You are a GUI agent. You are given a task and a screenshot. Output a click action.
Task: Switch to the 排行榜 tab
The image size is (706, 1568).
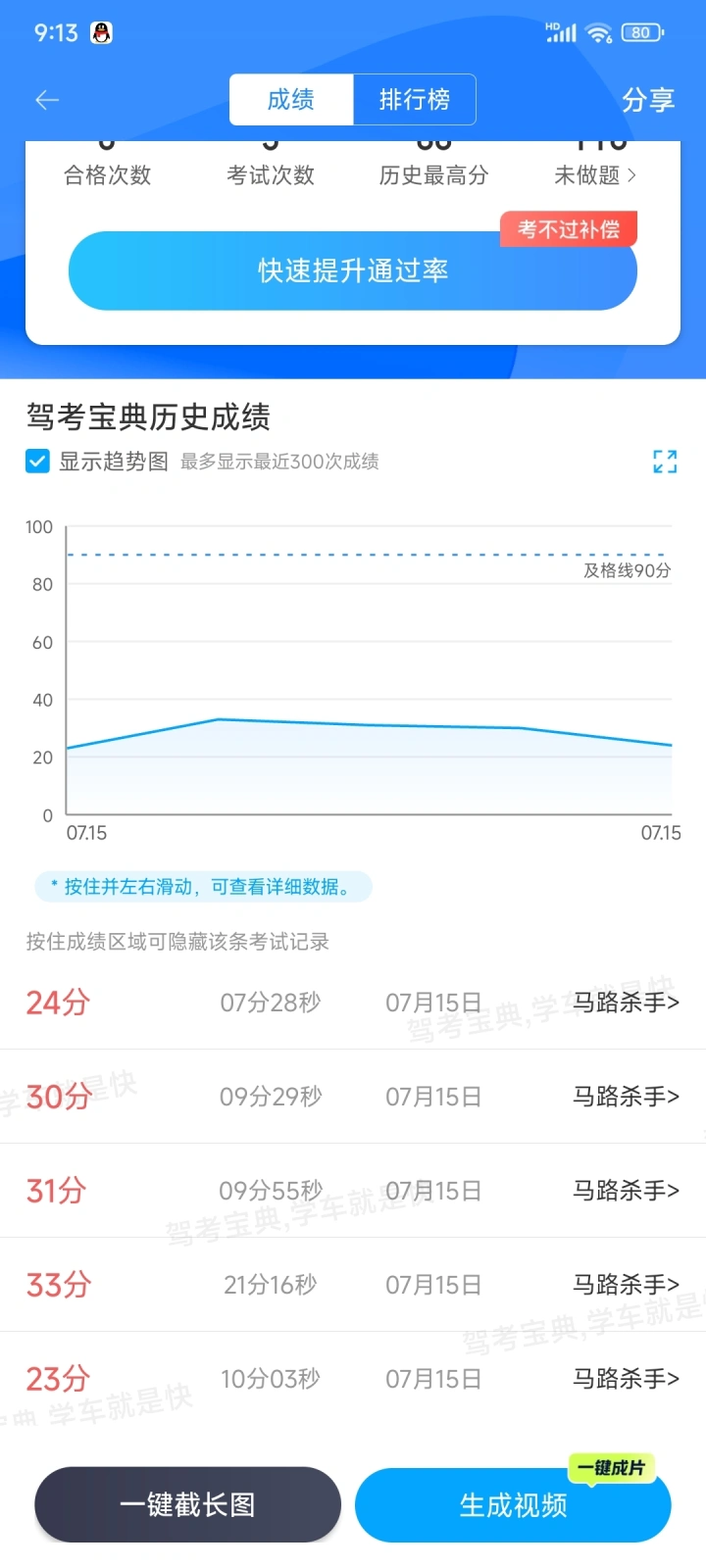click(x=415, y=99)
